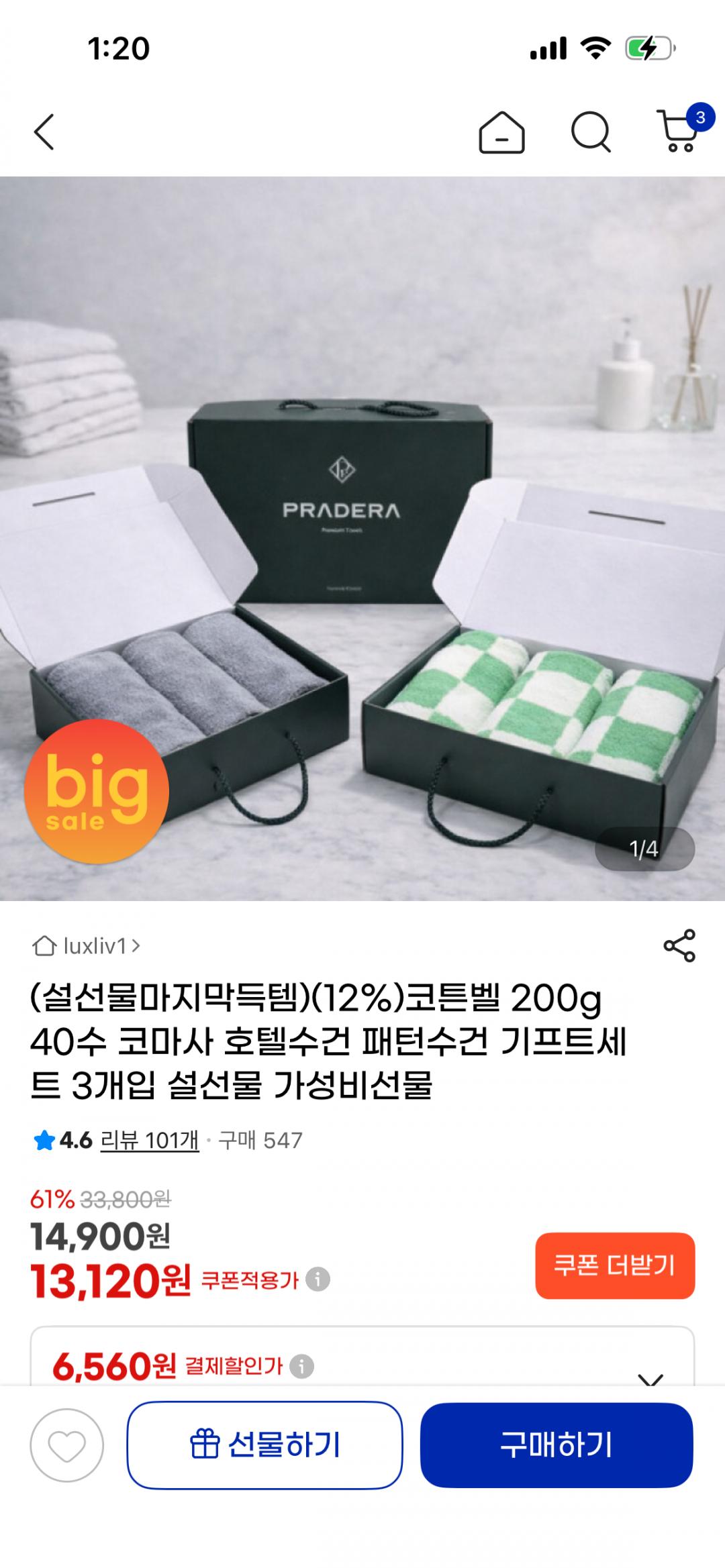Show info about 쿠폰적용가

click(318, 1280)
